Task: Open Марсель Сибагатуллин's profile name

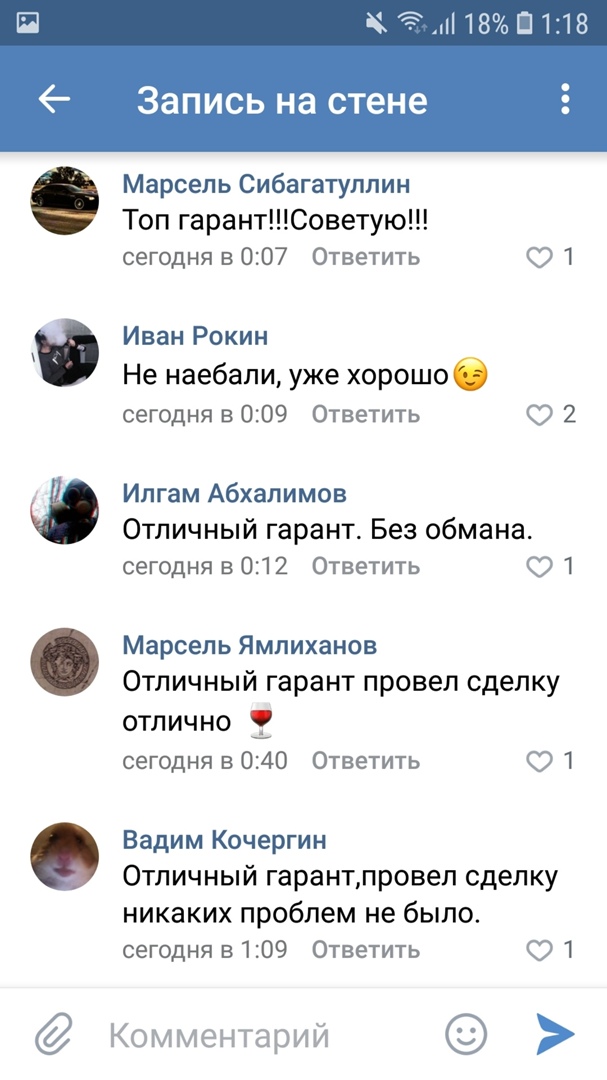Action: click(266, 184)
